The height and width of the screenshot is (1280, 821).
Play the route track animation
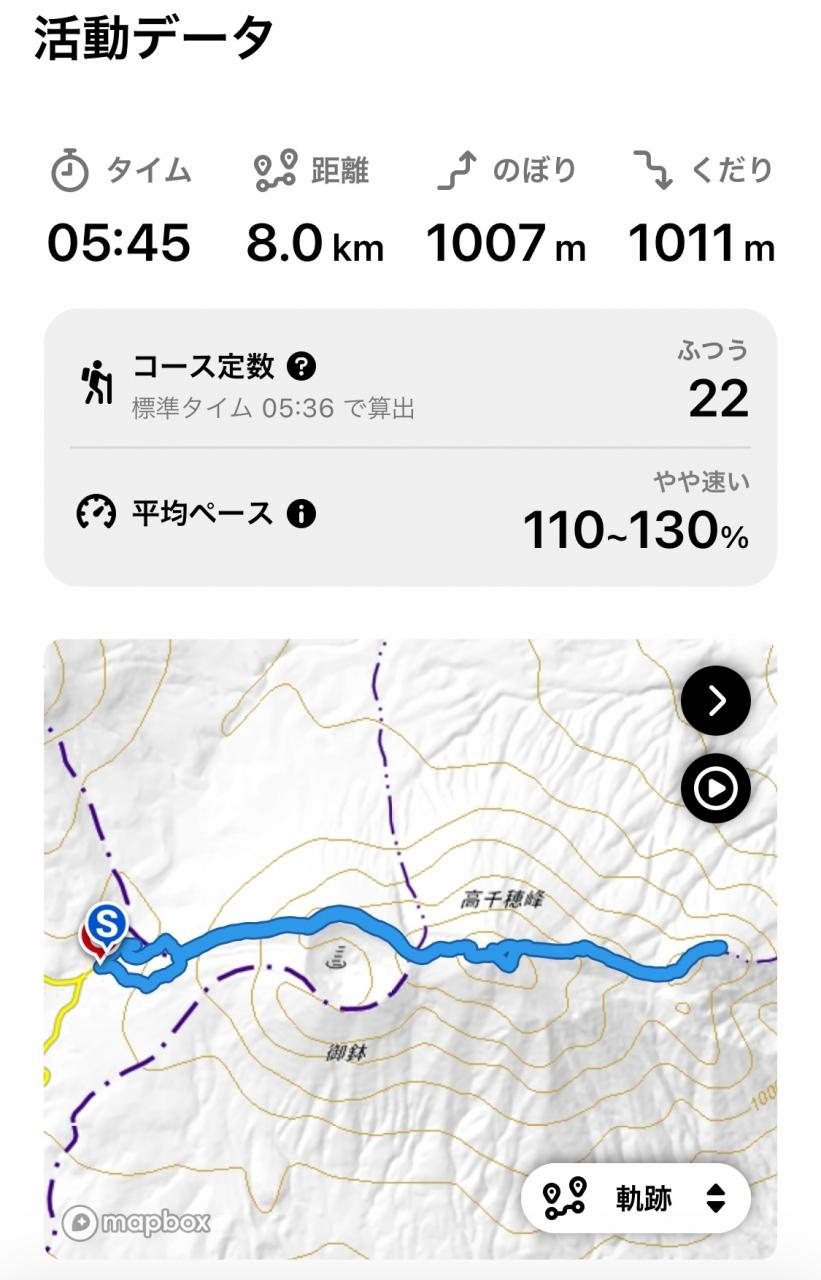tap(716, 789)
